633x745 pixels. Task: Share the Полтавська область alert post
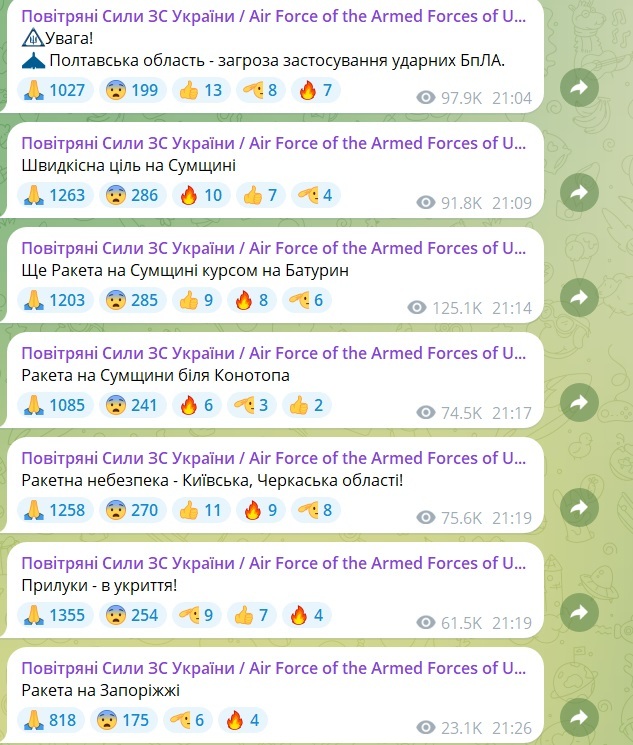579,88
